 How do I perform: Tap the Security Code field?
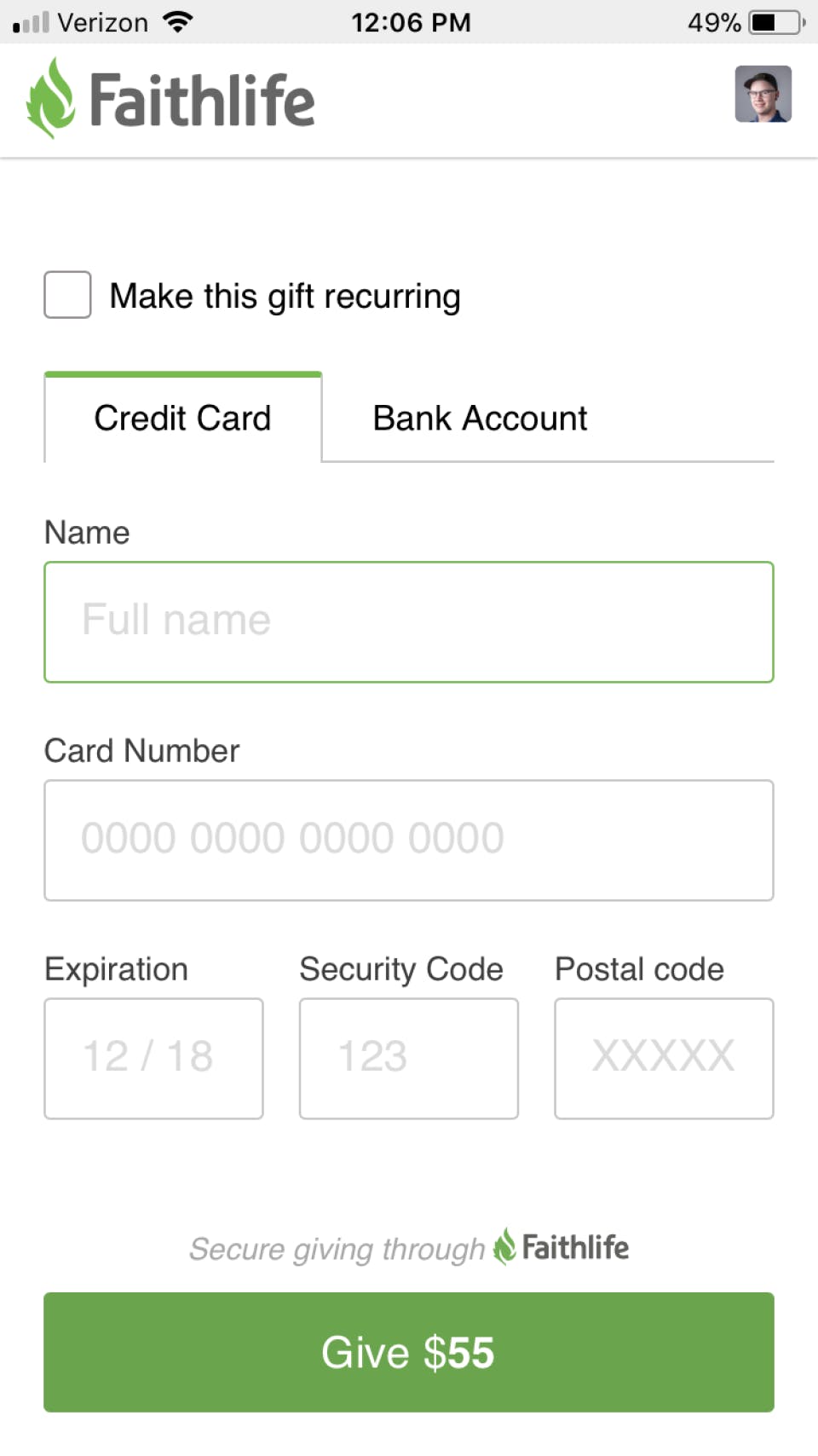(409, 1058)
